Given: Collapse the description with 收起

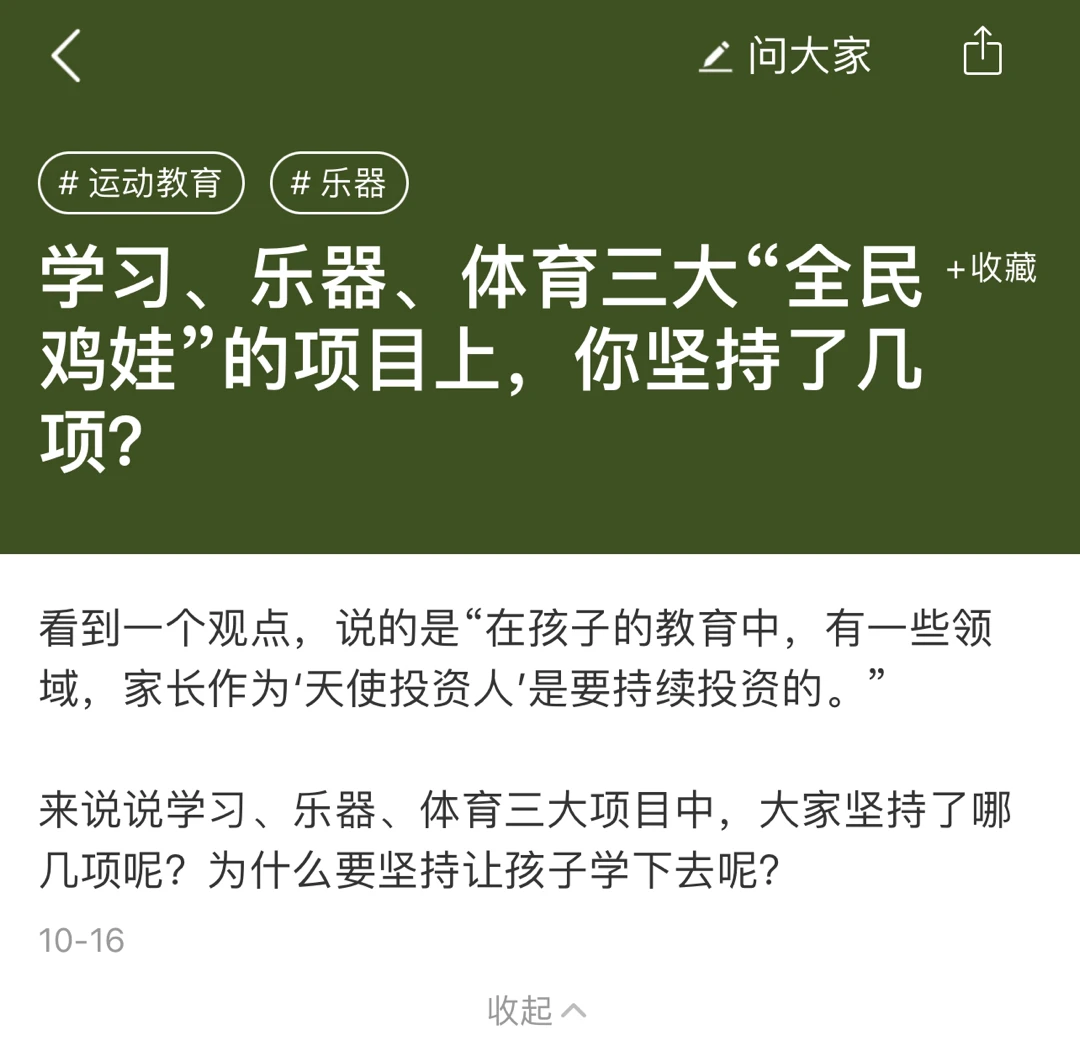Looking at the screenshot, I should [536, 1010].
